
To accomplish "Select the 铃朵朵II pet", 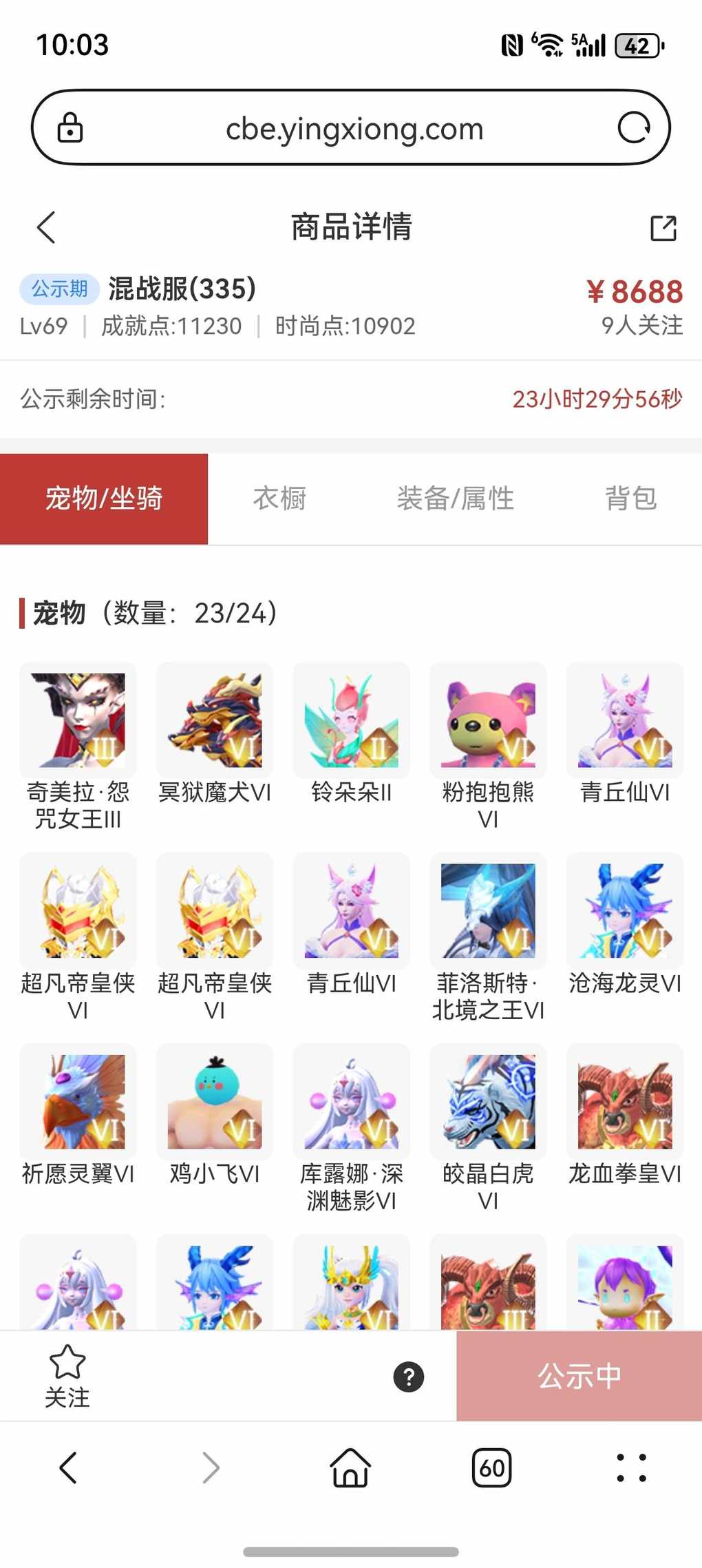I will pyautogui.click(x=351, y=720).
